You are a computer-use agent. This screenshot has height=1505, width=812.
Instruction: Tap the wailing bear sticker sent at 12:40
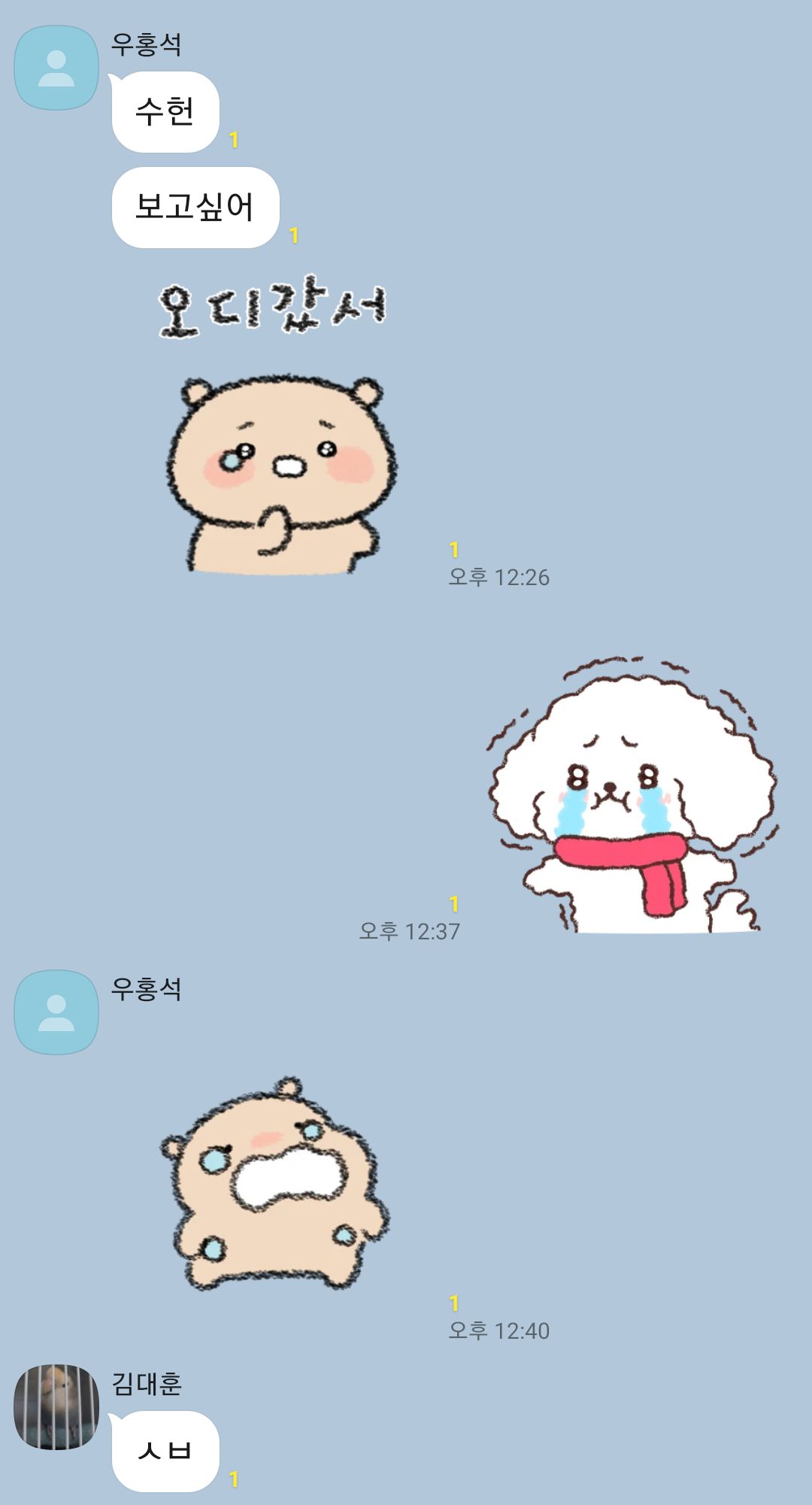[274, 1185]
